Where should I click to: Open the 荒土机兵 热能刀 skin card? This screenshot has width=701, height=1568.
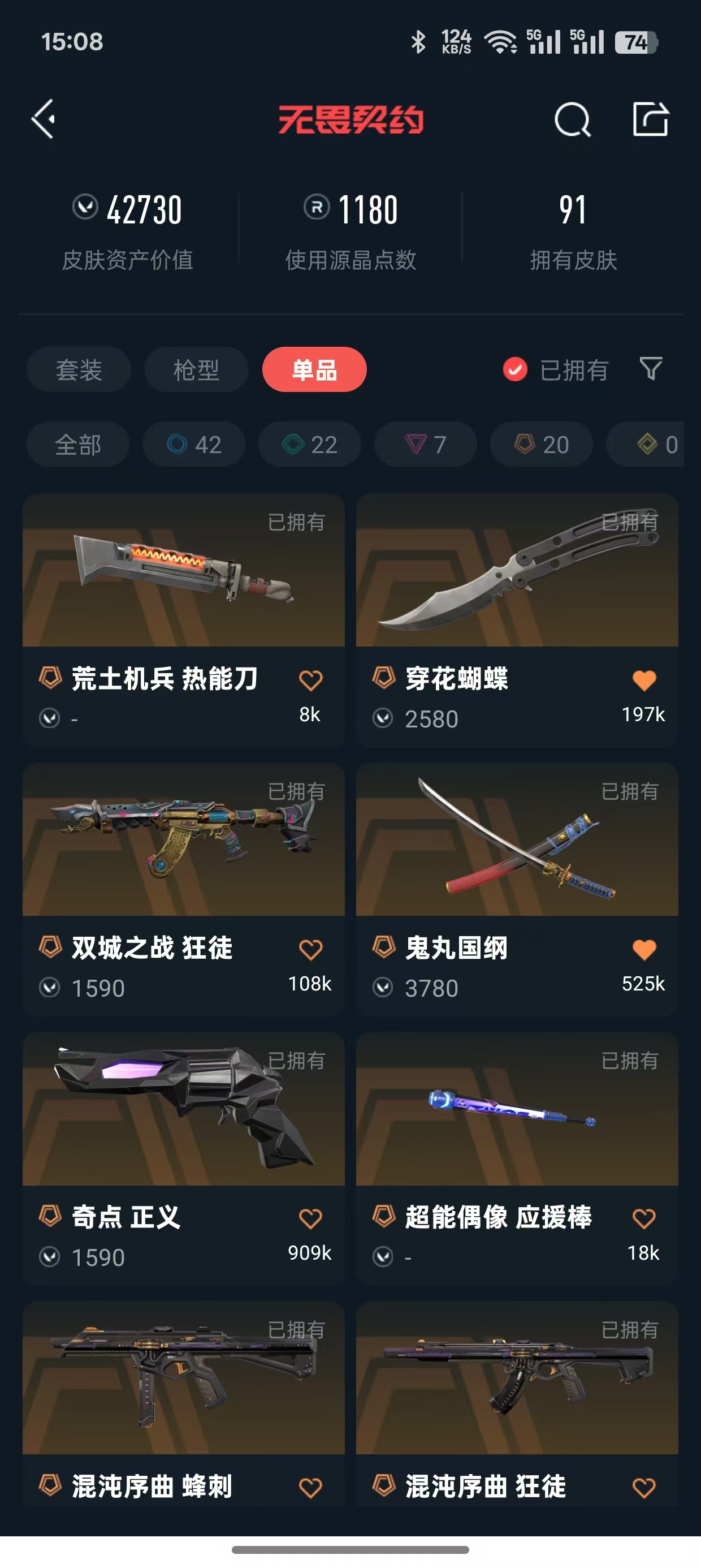coord(183,572)
